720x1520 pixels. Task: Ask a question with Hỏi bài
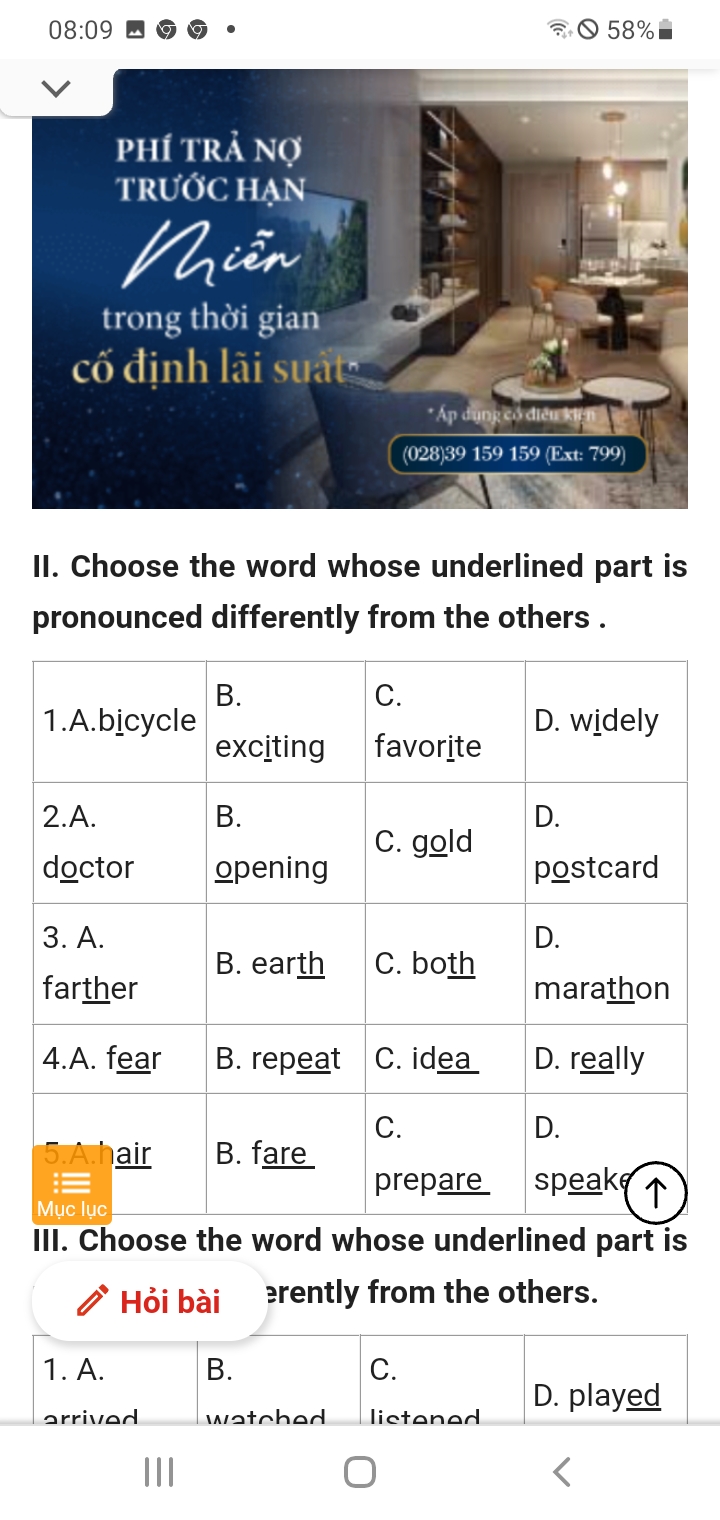[x=150, y=1301]
